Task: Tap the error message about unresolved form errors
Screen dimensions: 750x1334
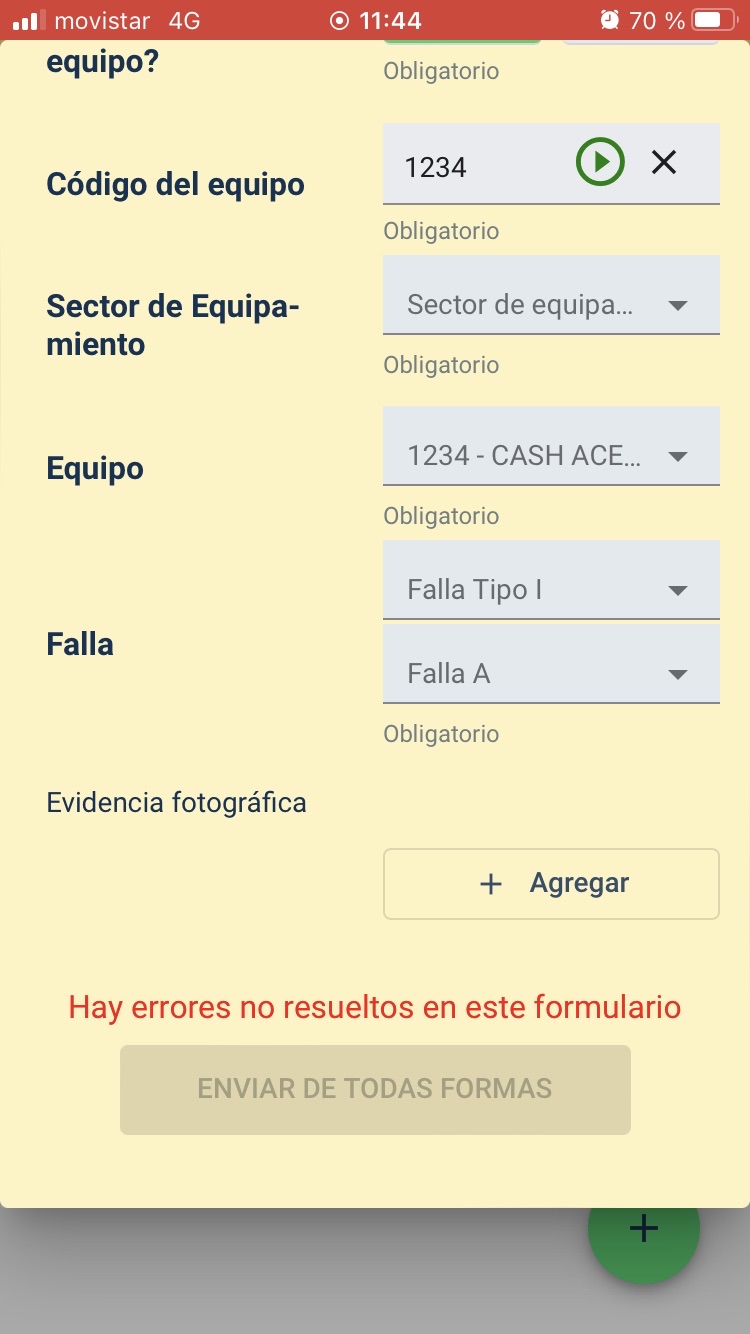Action: (375, 1006)
